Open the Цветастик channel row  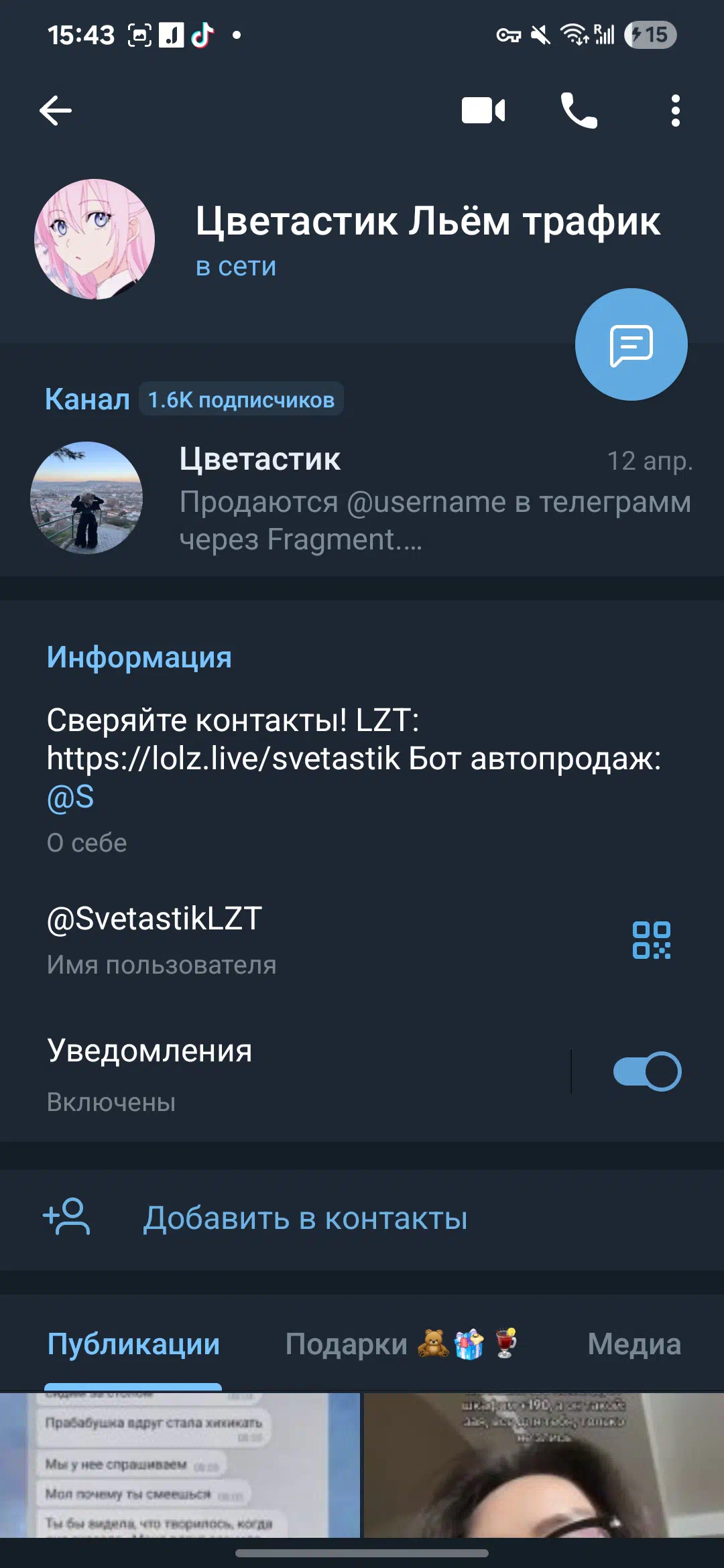click(x=362, y=498)
